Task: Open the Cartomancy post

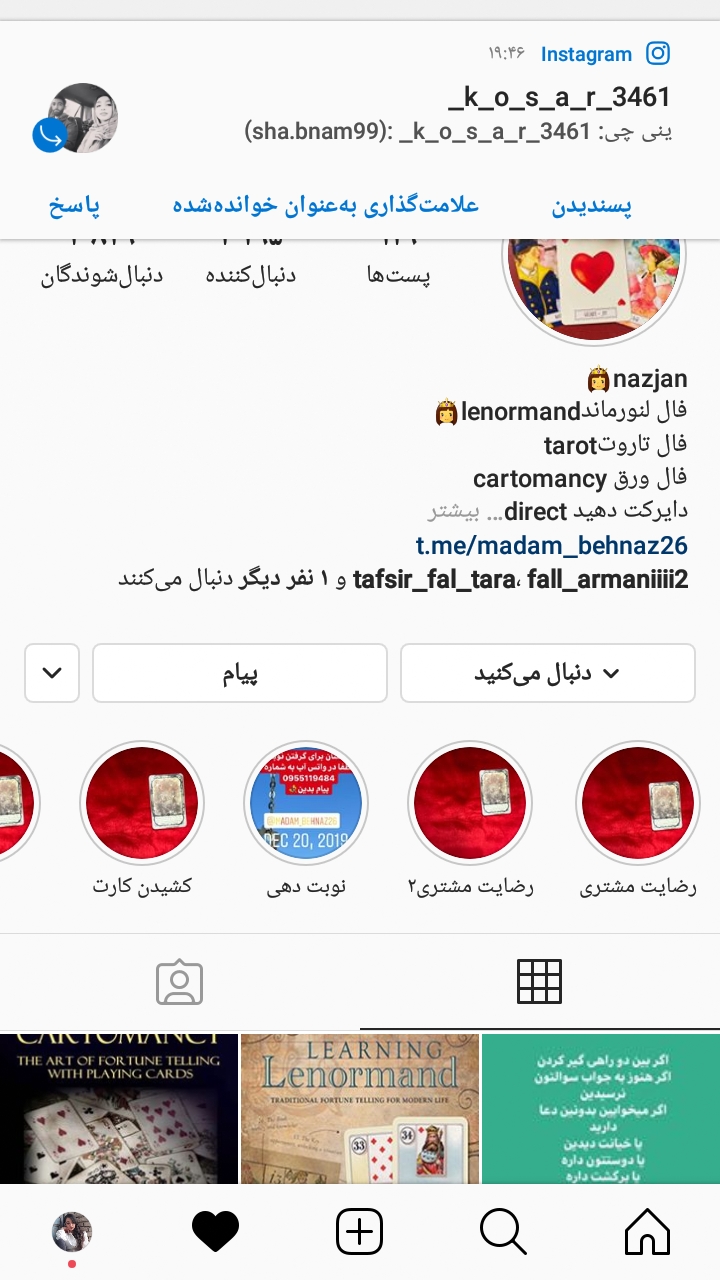Action: point(119,1108)
